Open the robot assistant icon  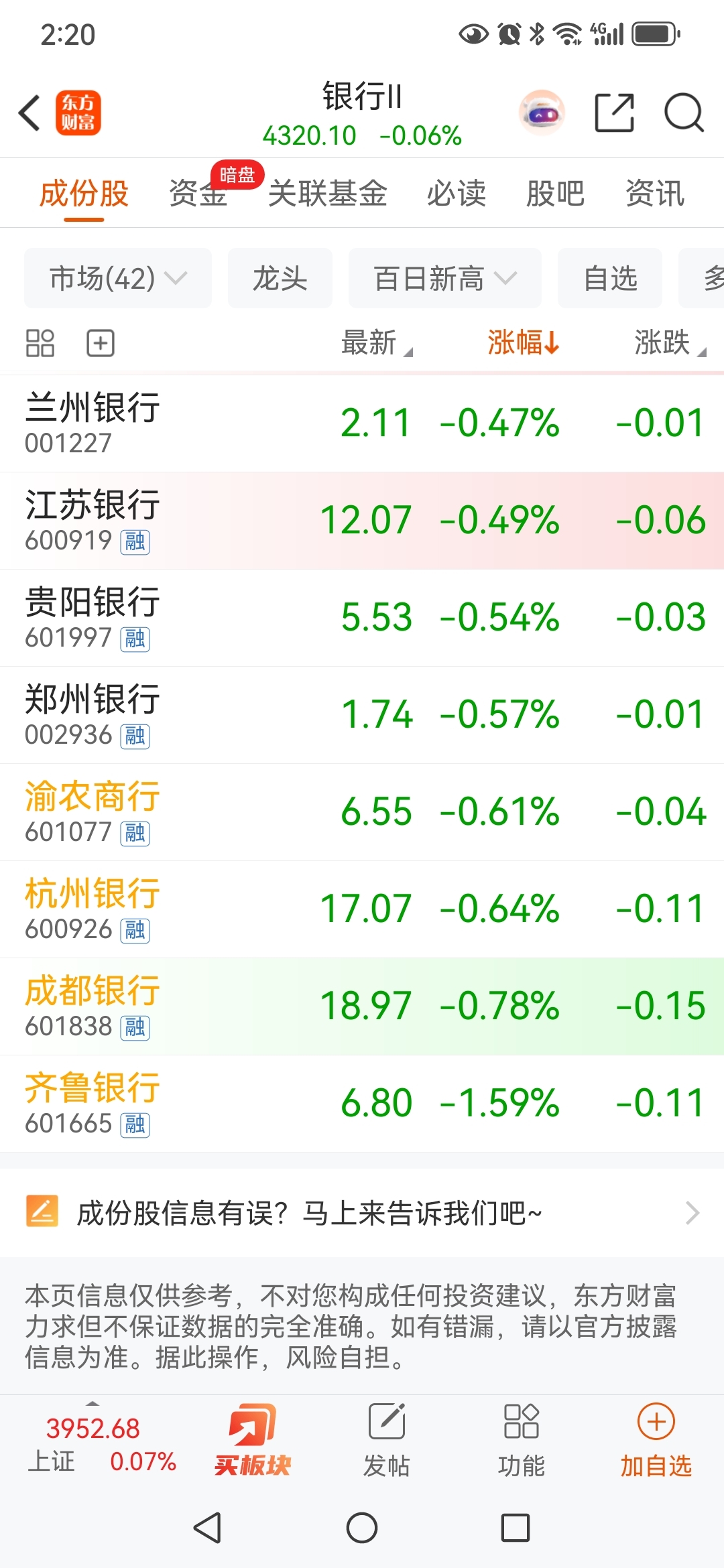point(542,113)
